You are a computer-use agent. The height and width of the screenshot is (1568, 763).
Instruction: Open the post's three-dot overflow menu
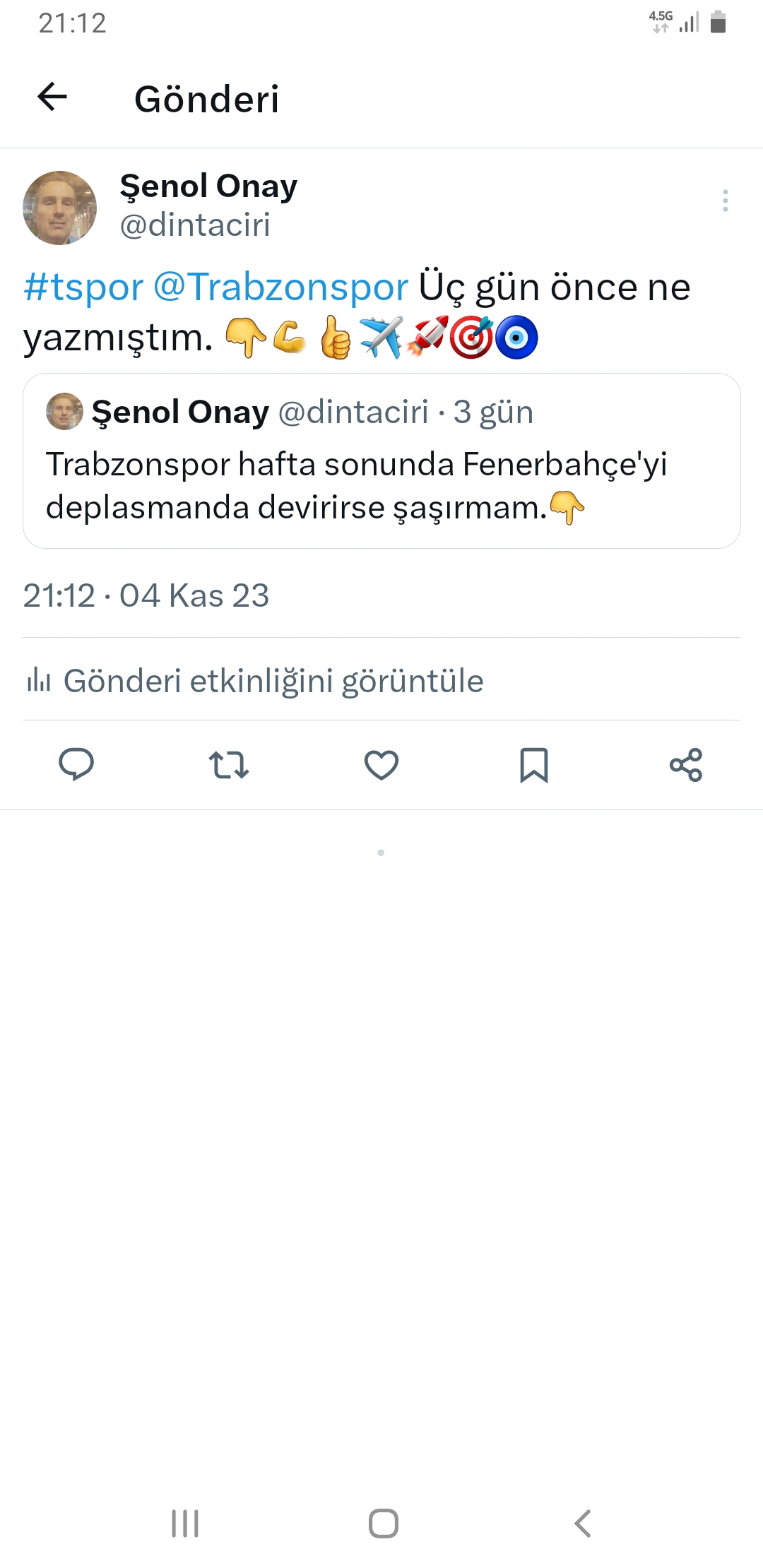(725, 201)
